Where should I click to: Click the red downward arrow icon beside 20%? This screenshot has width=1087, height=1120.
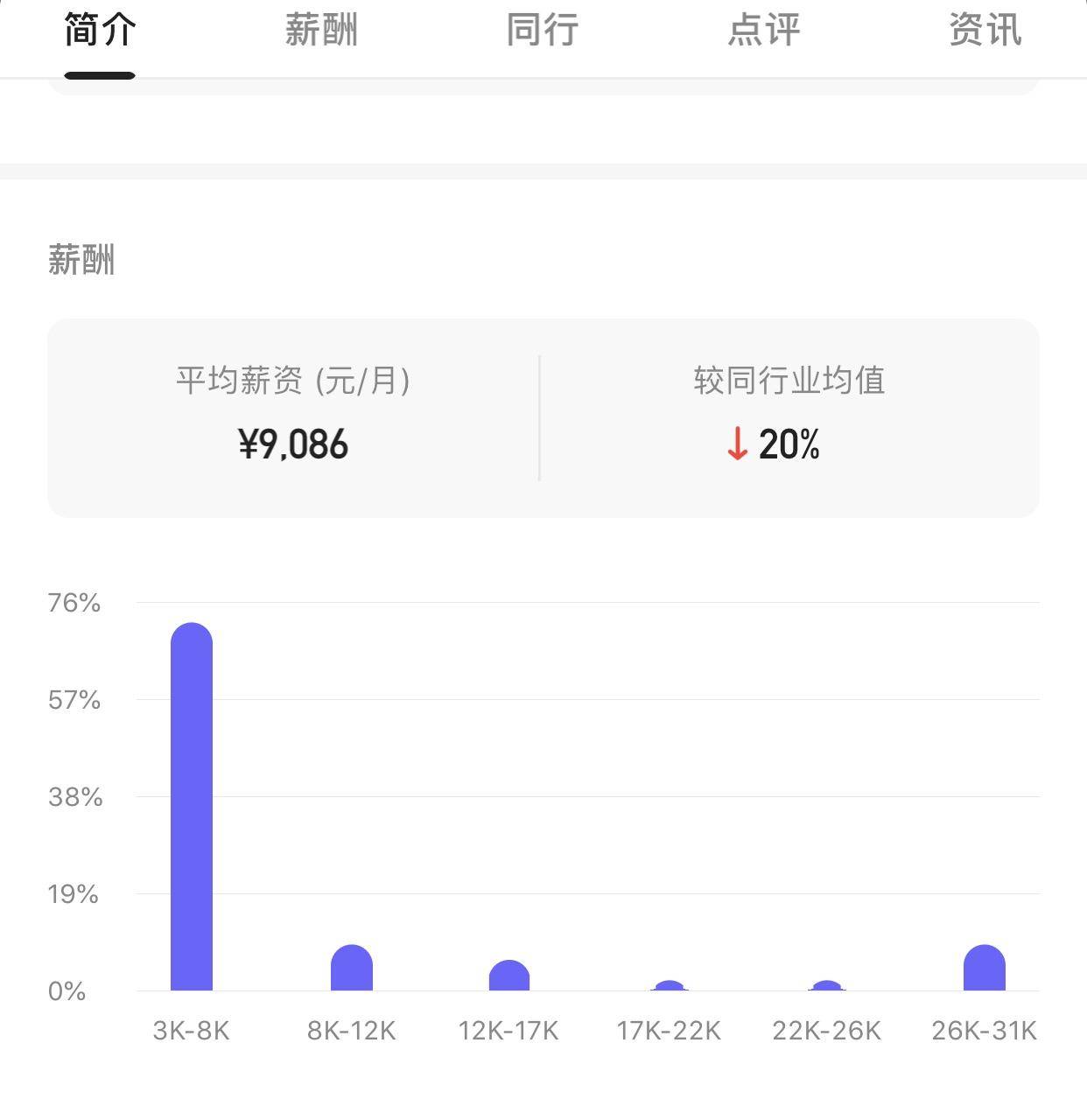738,444
